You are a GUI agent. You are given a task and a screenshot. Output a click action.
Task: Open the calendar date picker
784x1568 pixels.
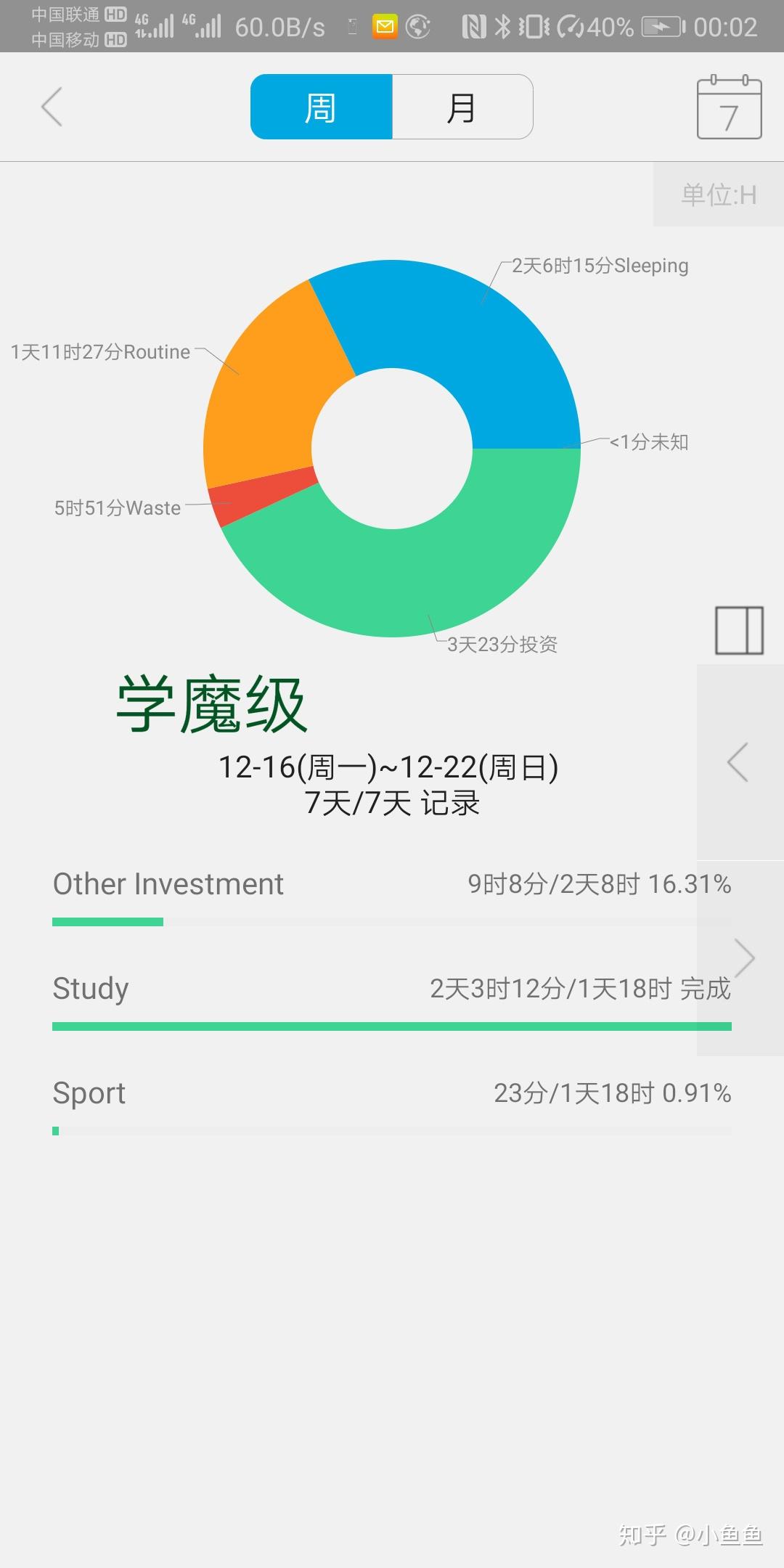pyautogui.click(x=729, y=108)
